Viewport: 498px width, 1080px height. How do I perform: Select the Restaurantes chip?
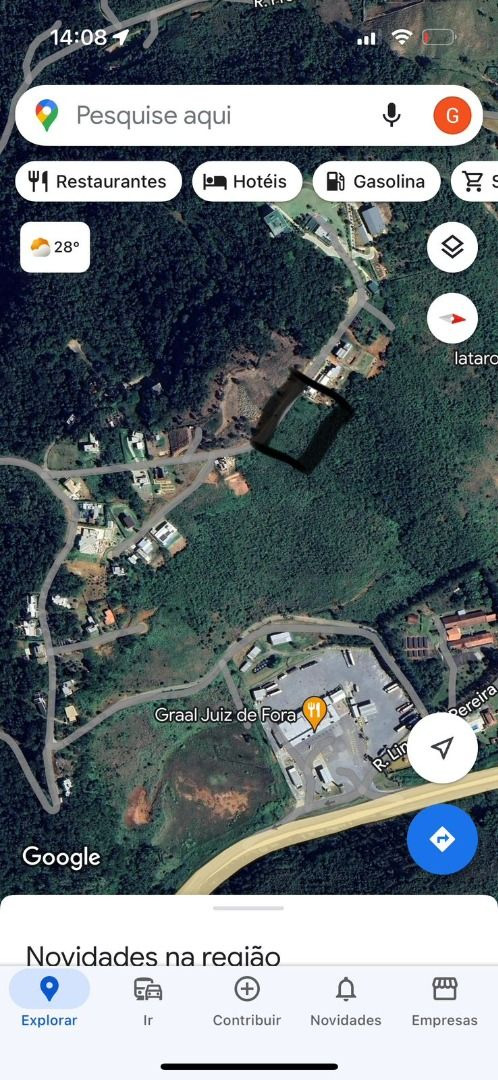[98, 182]
